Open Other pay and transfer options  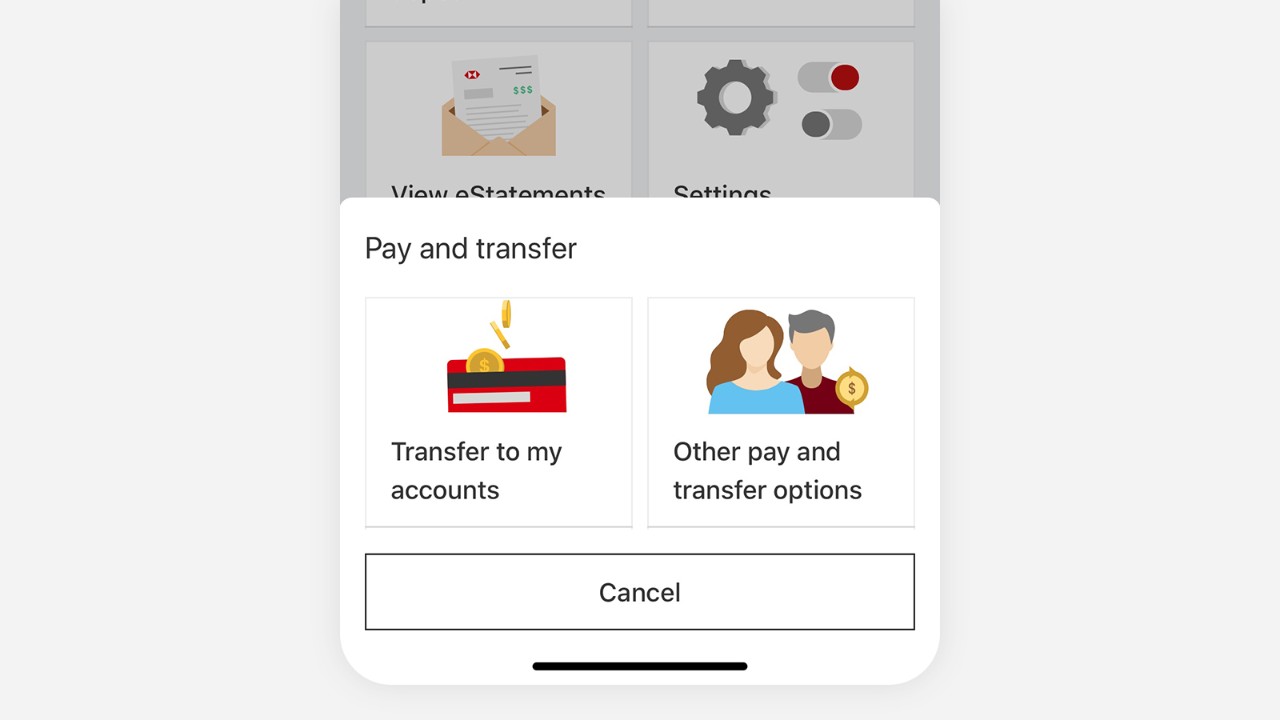tap(780, 412)
